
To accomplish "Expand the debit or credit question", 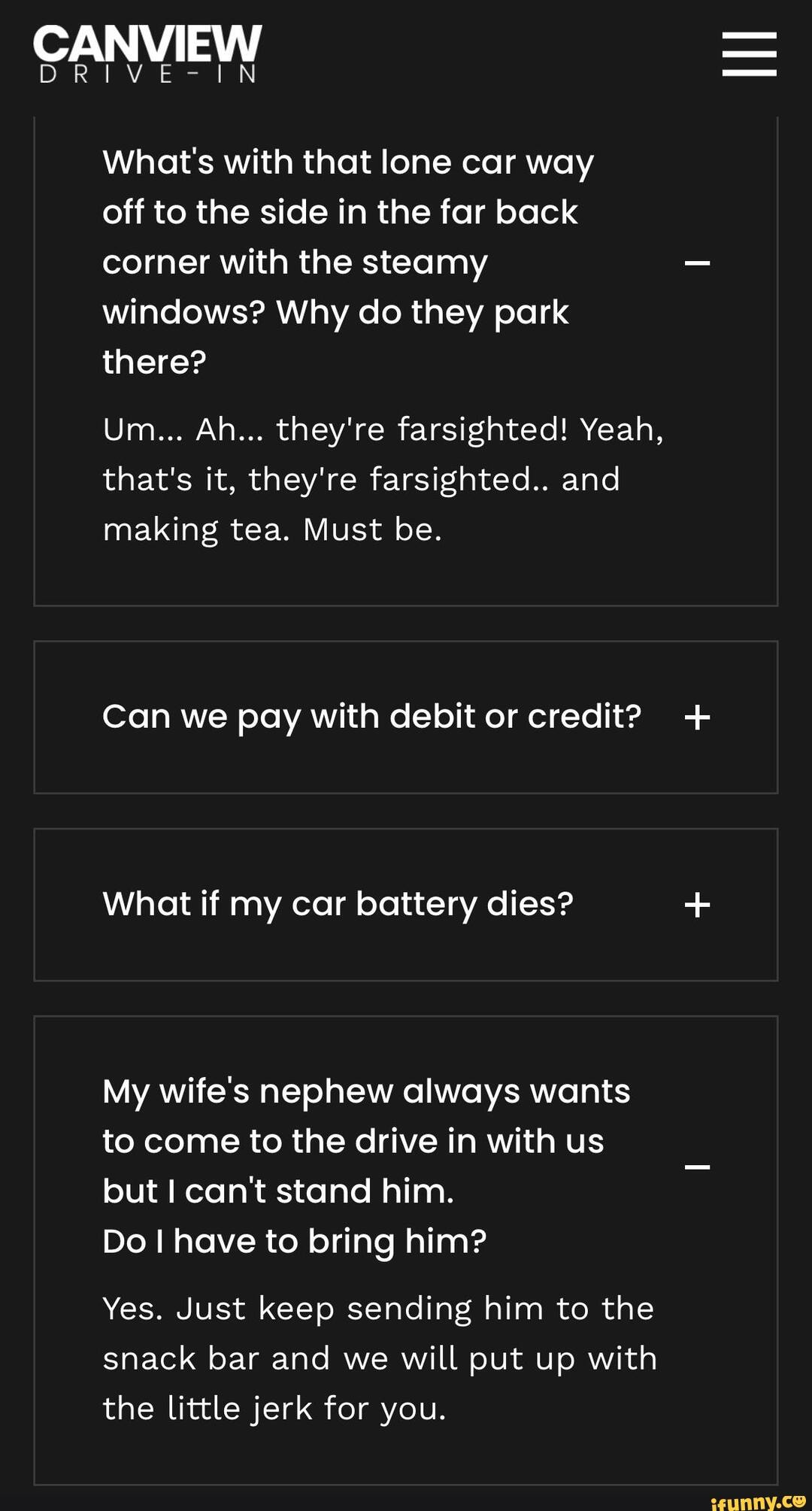I will (697, 717).
